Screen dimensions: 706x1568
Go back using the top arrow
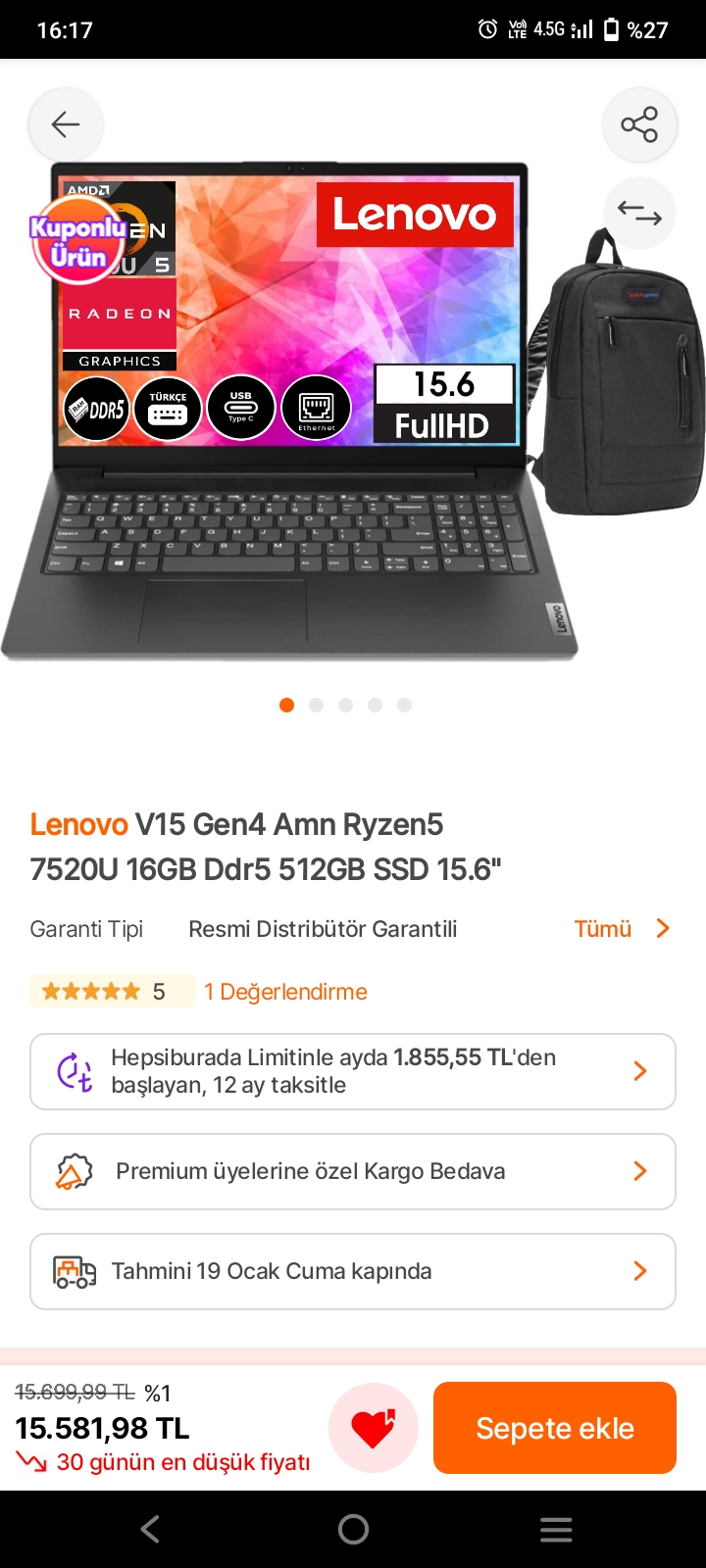point(66,124)
